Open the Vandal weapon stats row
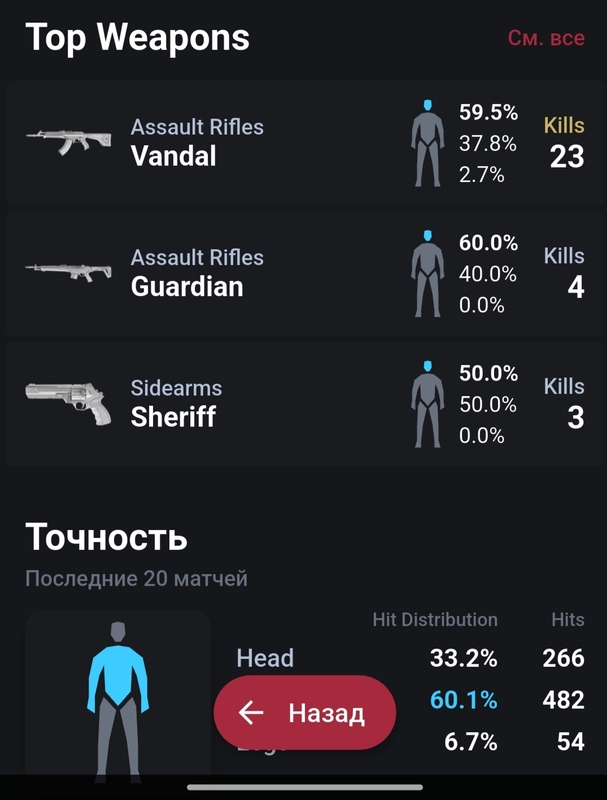The image size is (607, 800). (305, 143)
